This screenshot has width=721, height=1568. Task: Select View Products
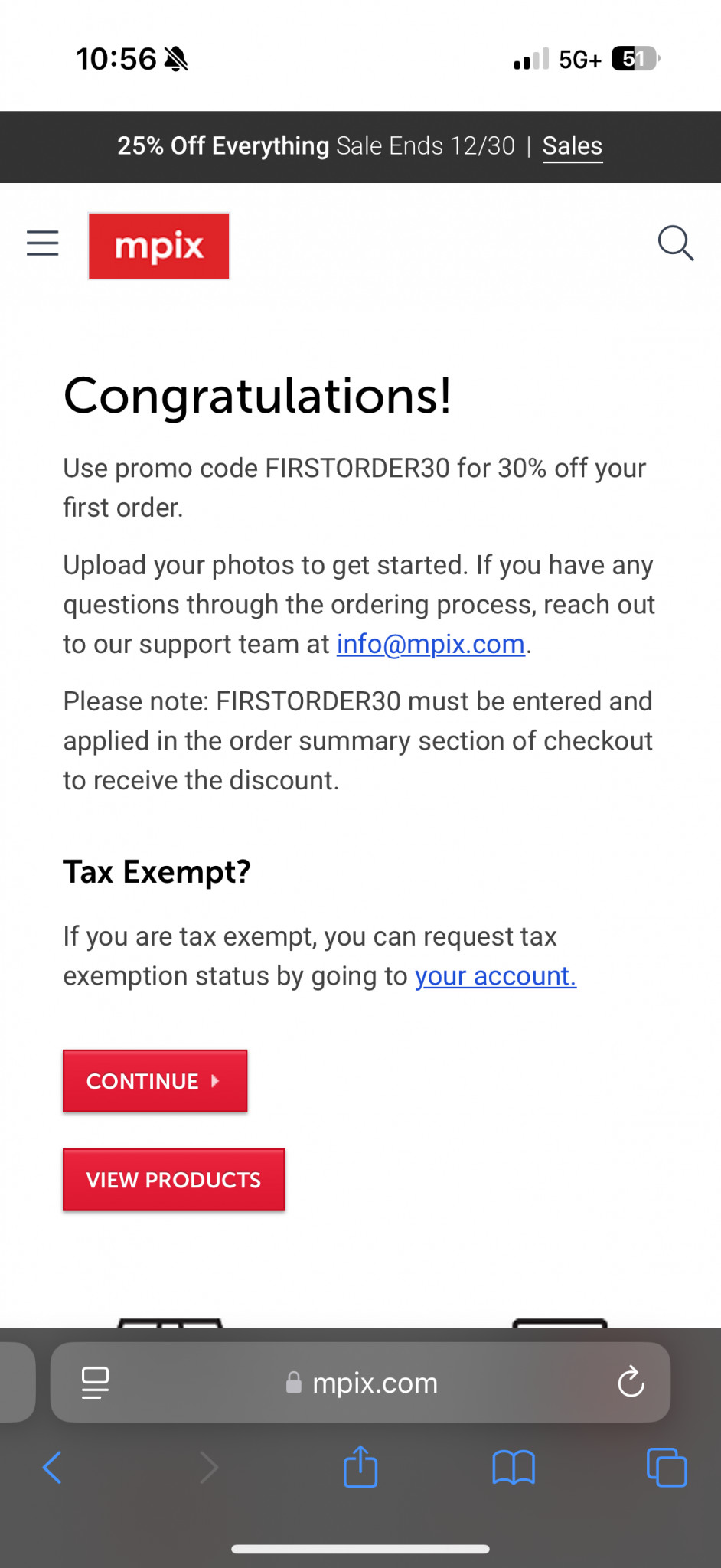(174, 1180)
